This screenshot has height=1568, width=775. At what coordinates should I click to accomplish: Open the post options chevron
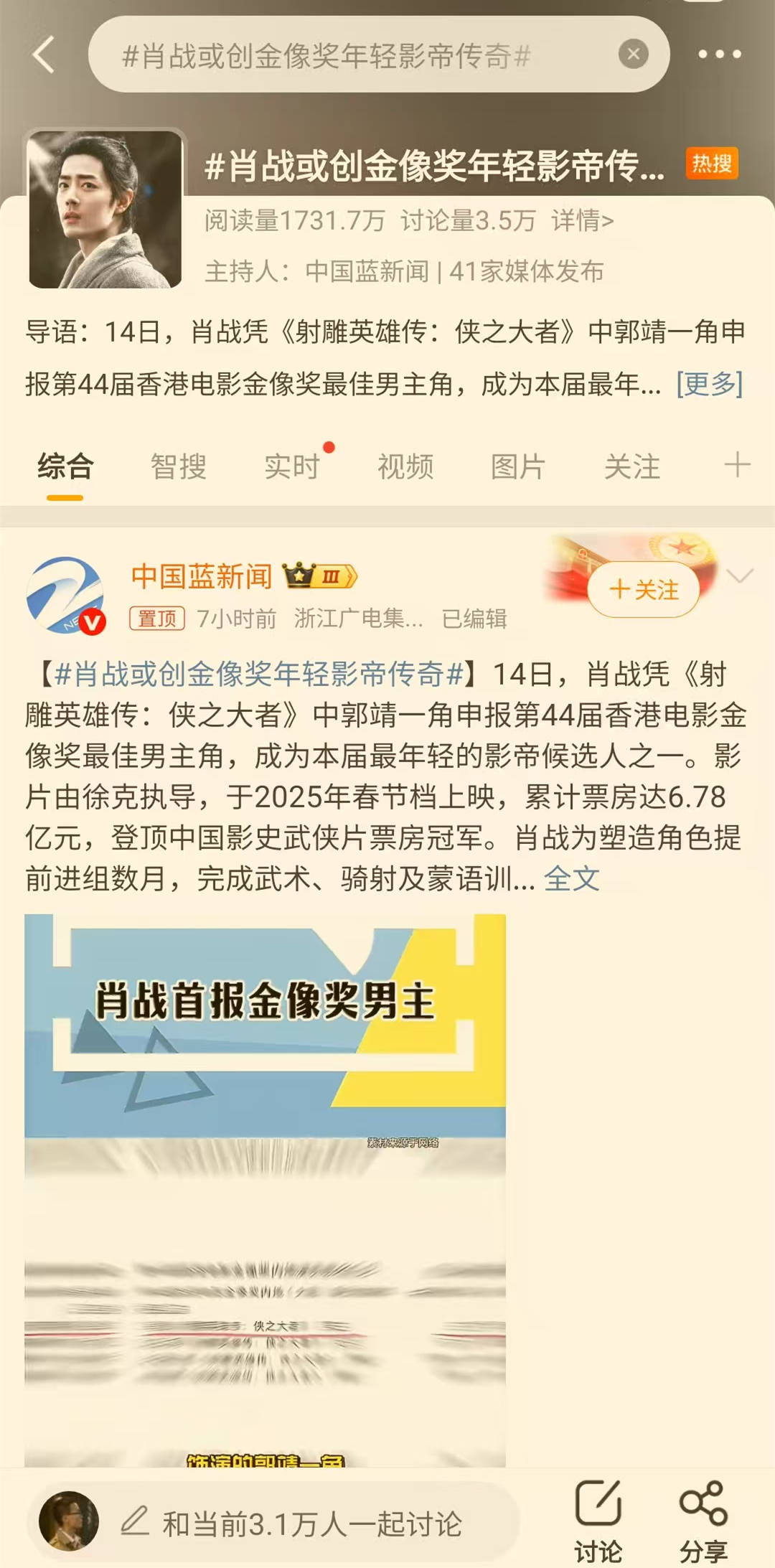point(740,576)
